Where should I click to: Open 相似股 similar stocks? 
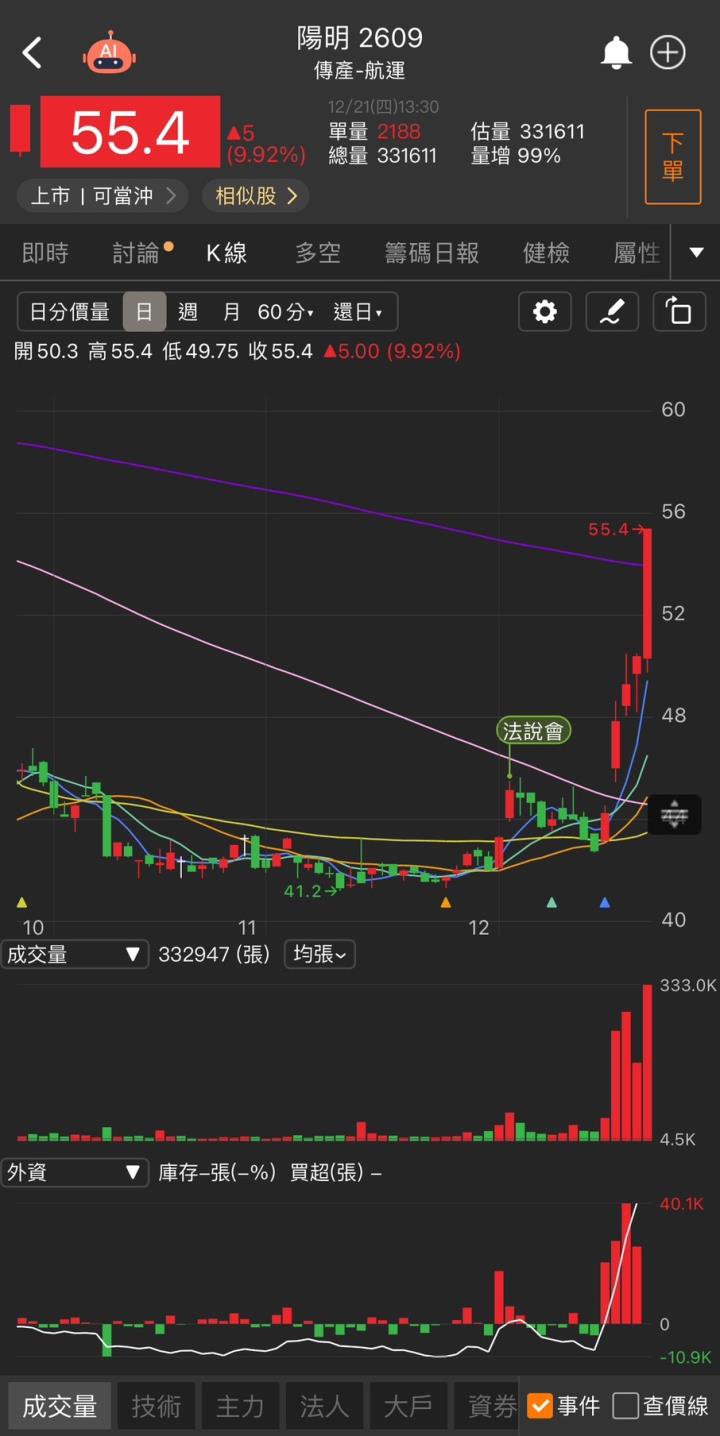[x=255, y=196]
